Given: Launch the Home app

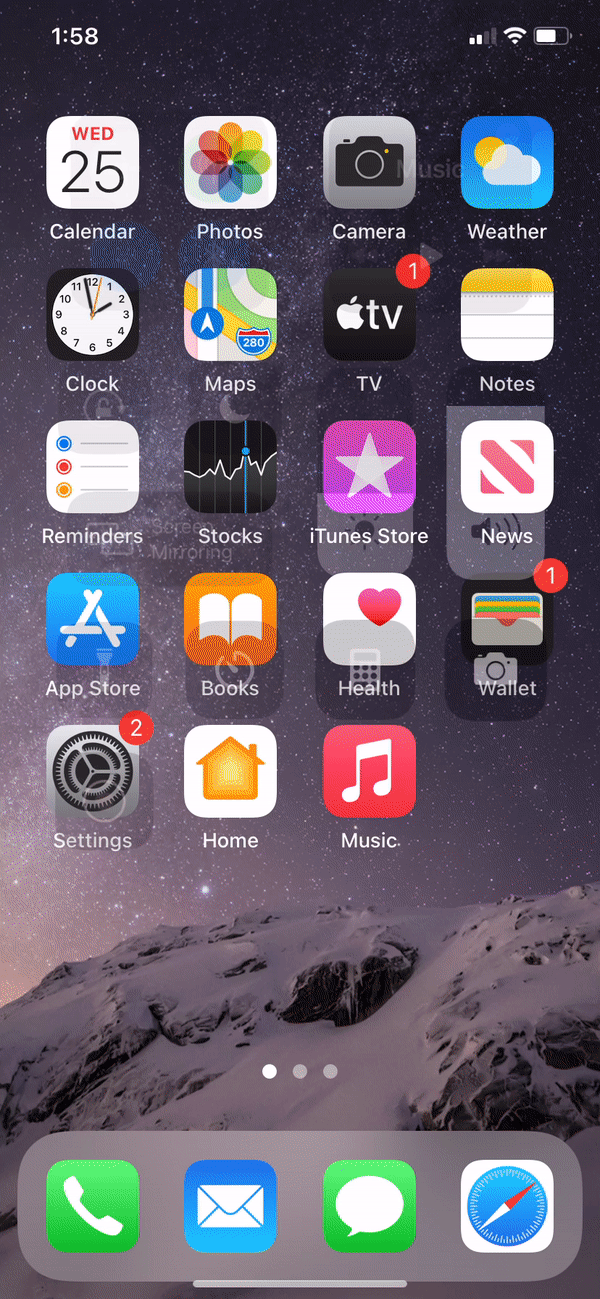Looking at the screenshot, I should click(x=230, y=771).
